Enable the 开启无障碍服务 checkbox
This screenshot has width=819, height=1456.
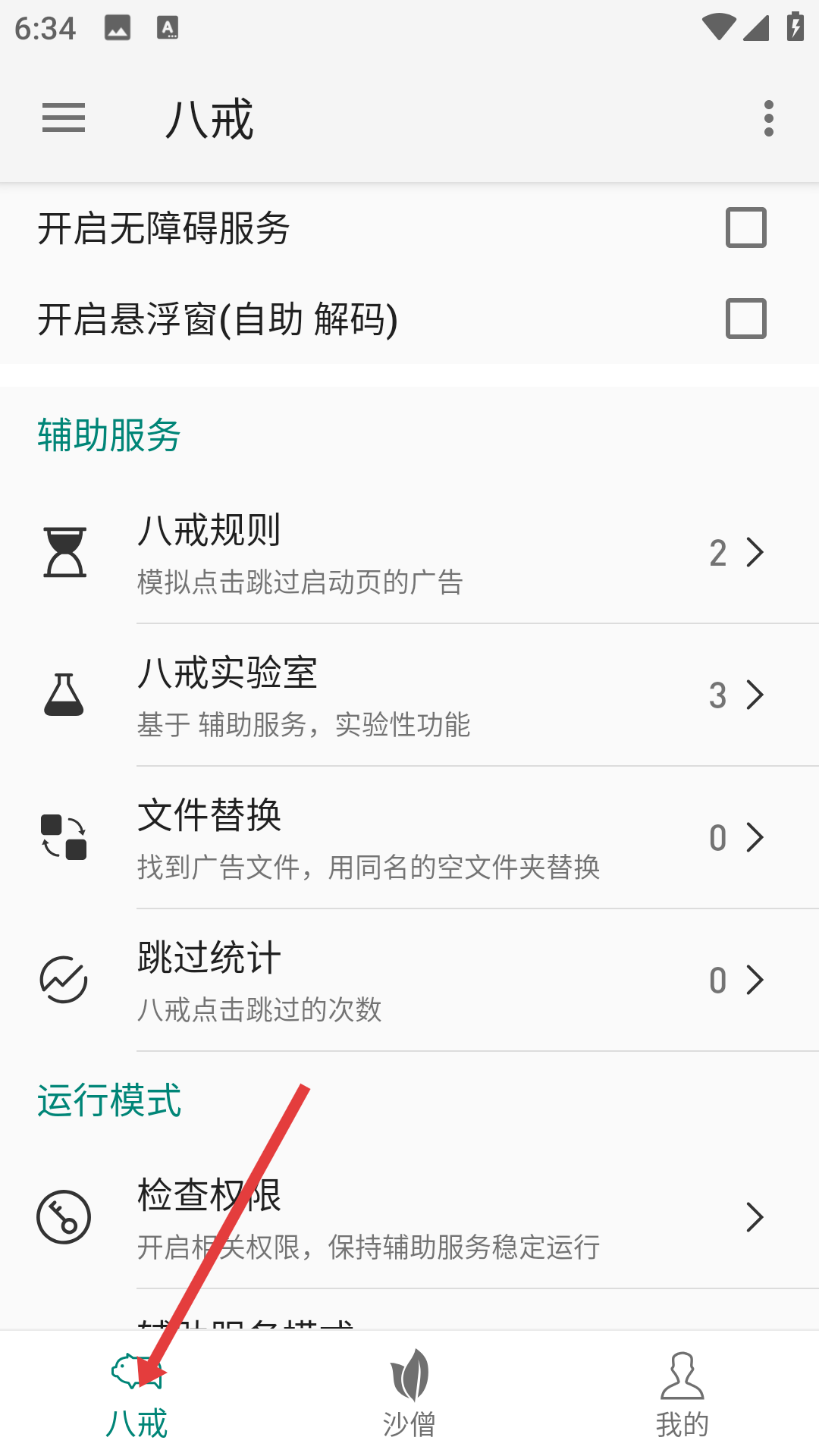[745, 227]
